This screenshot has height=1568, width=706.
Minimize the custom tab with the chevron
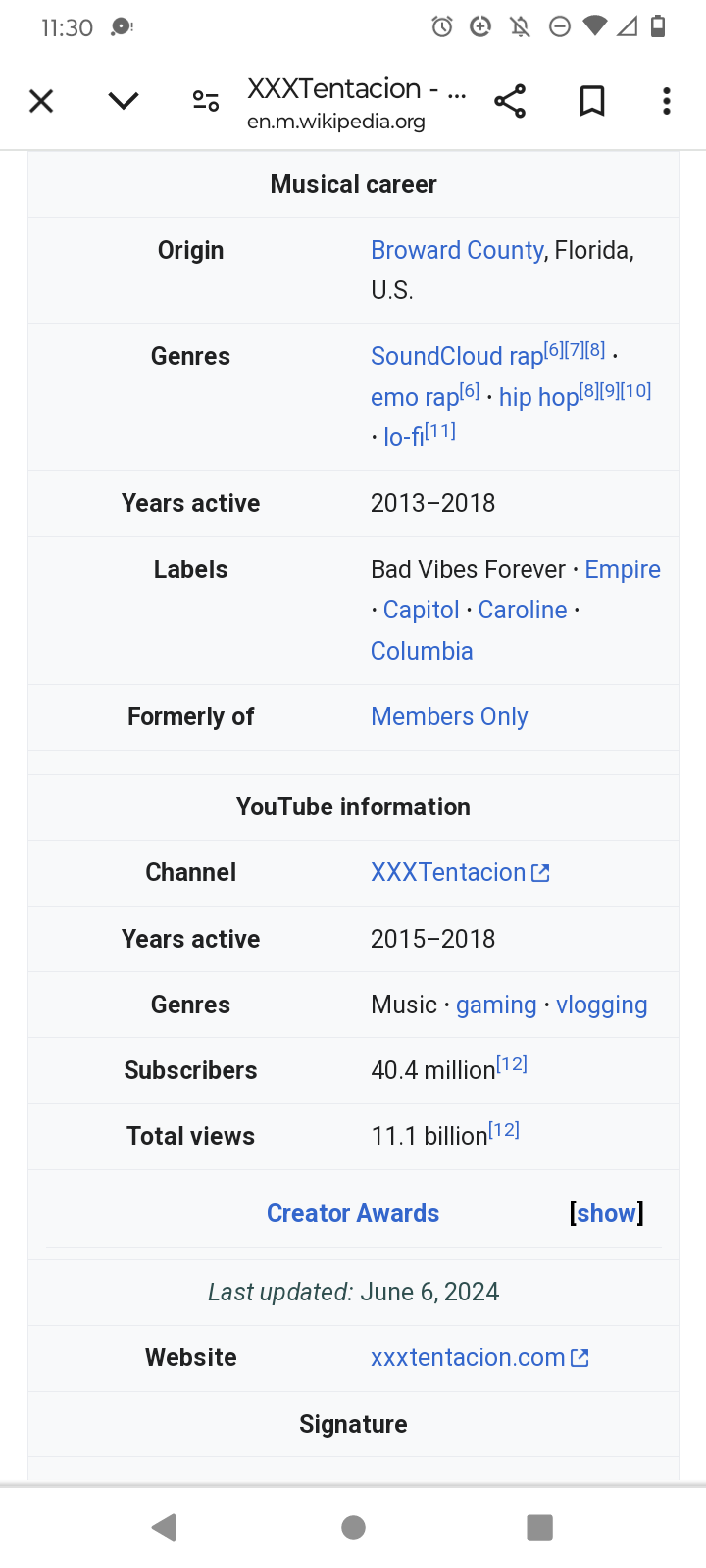124,101
